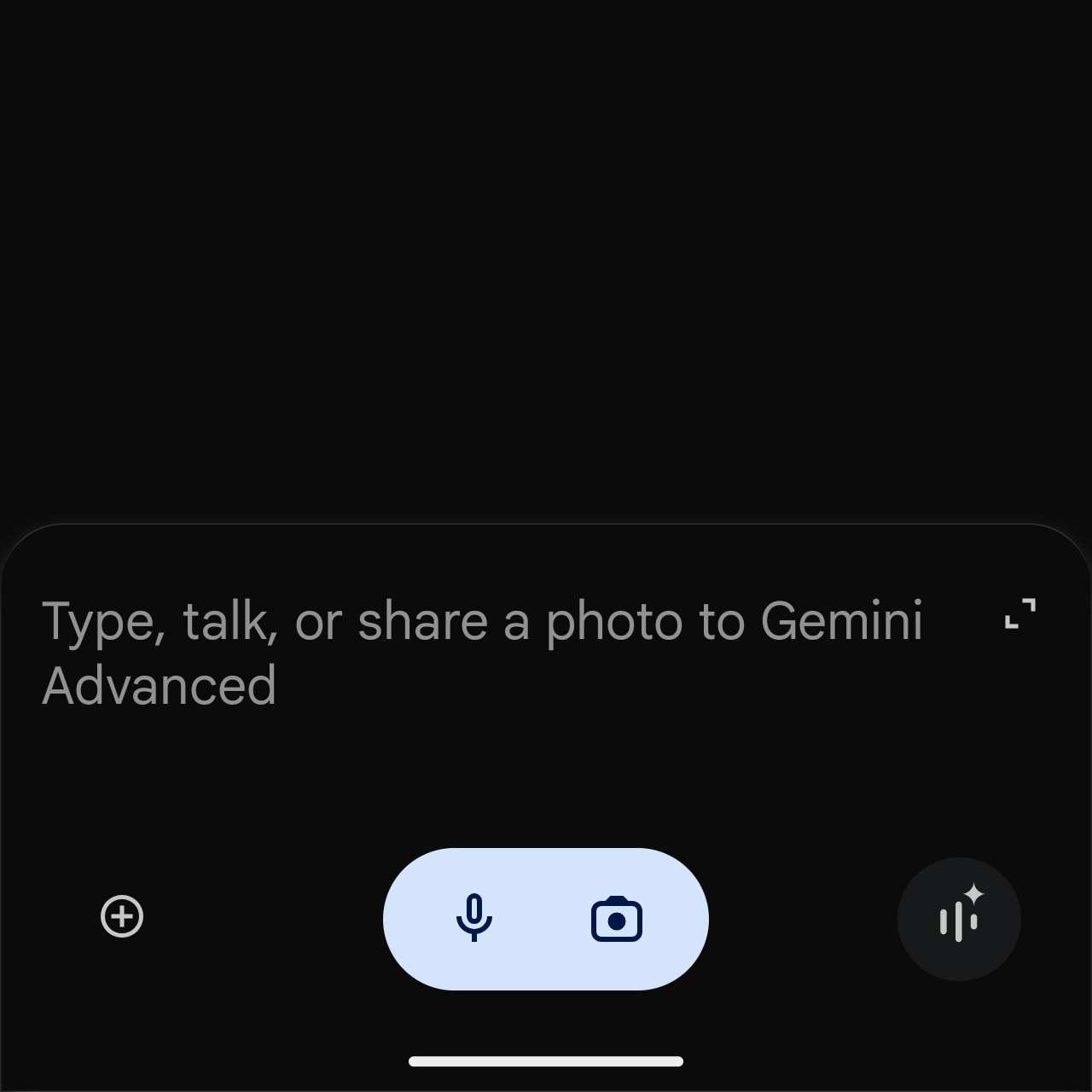
Task: Launch Gemini Live conversation mode
Action: (959, 919)
